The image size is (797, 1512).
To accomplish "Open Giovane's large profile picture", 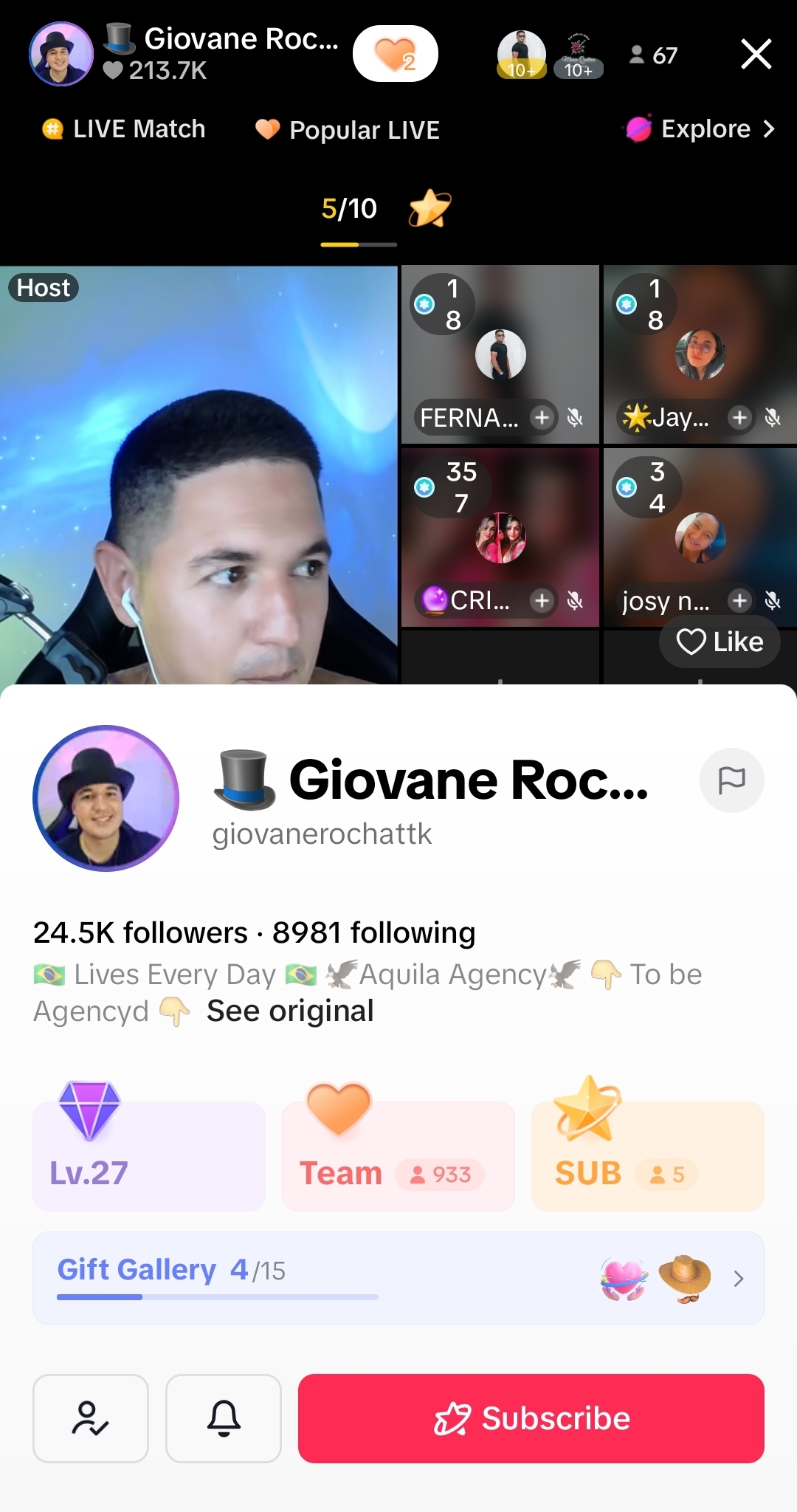I will (106, 798).
